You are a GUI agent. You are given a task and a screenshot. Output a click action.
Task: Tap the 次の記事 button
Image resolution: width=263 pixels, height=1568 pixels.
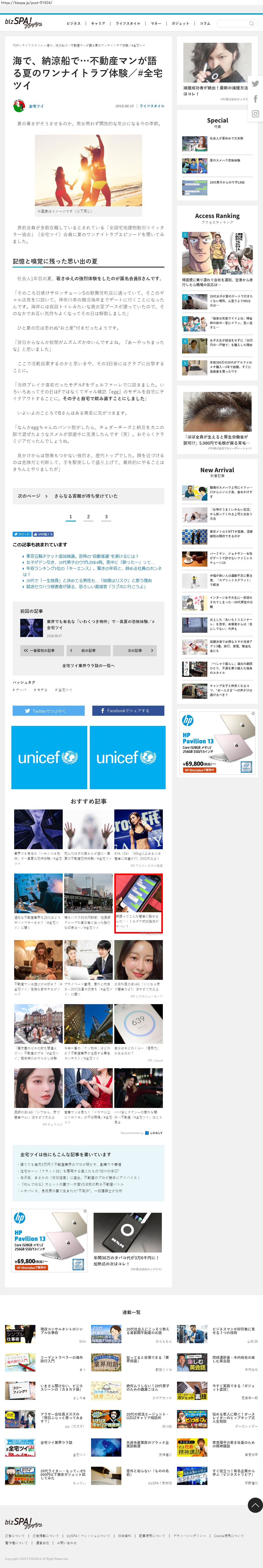pos(135,650)
